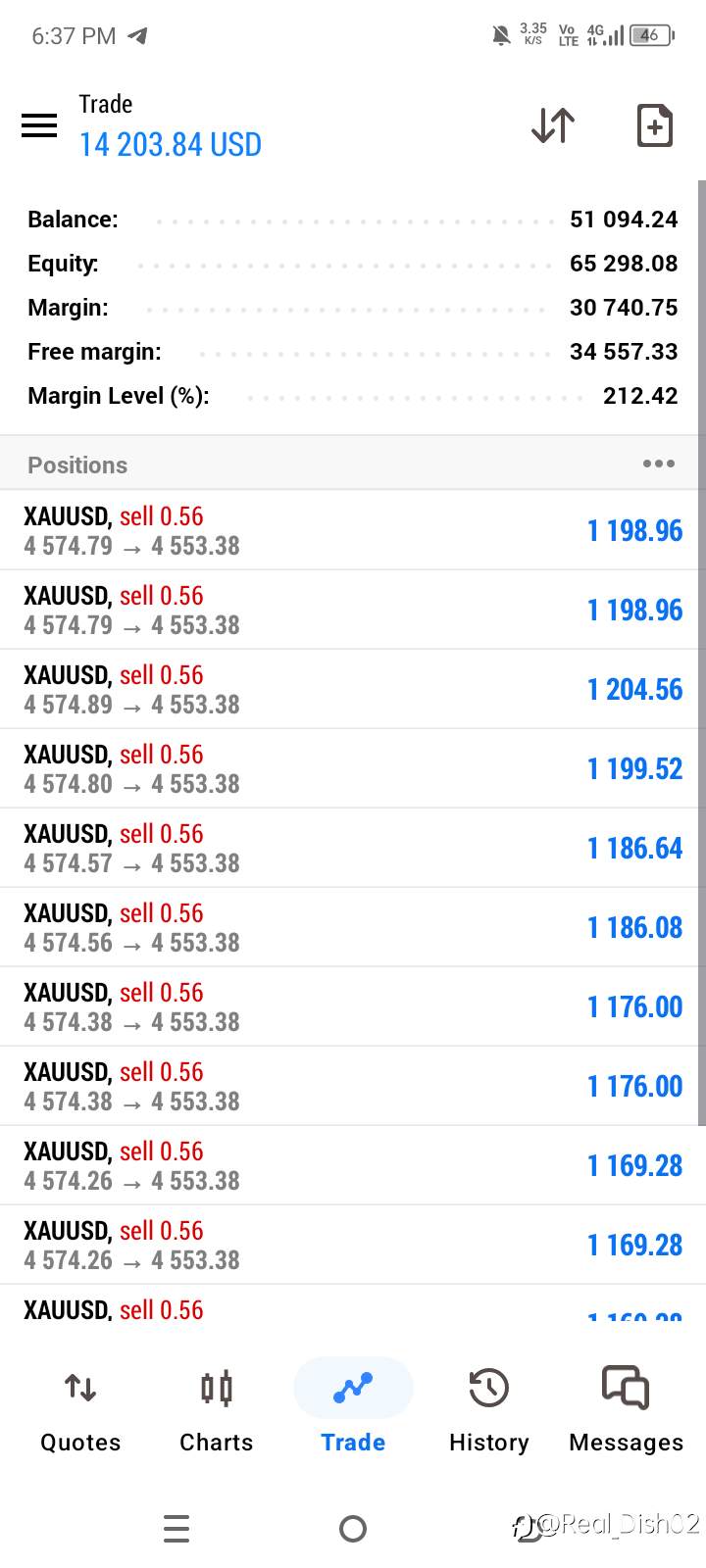Create a new order
The width and height of the screenshot is (706, 1568).
click(654, 125)
